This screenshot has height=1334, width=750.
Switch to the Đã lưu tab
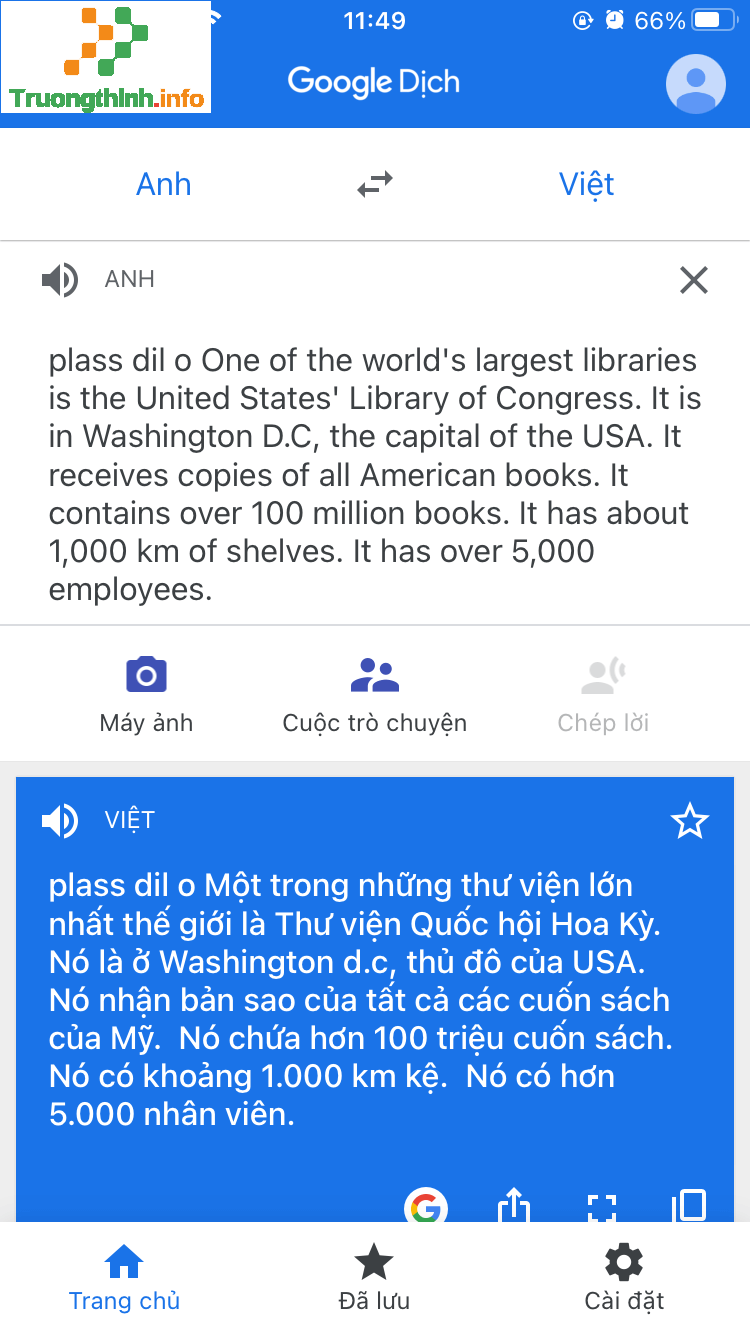pos(374,1278)
